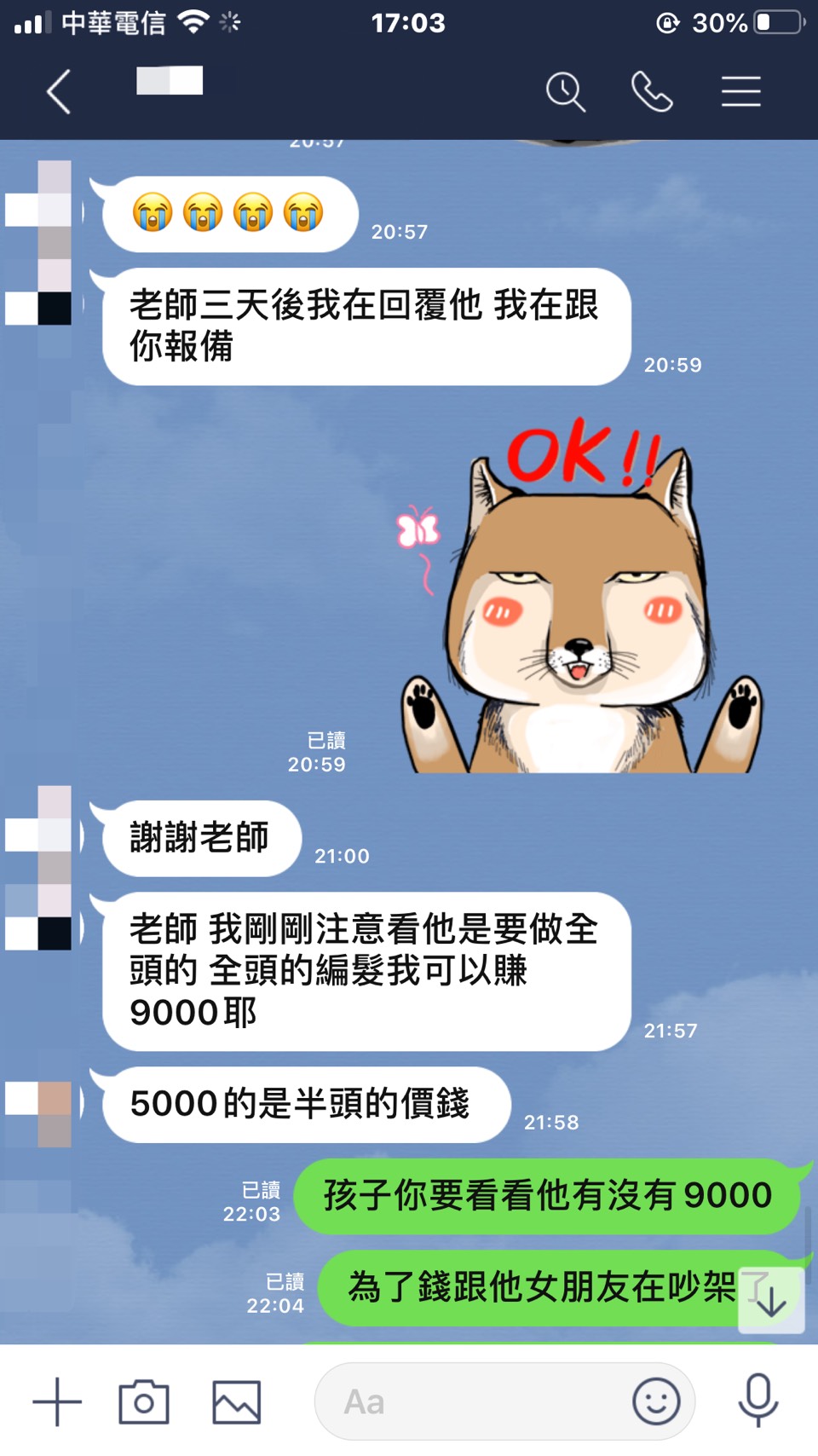Image resolution: width=818 pixels, height=1456 pixels.
Task: Start a voice call
Action: tap(652, 92)
